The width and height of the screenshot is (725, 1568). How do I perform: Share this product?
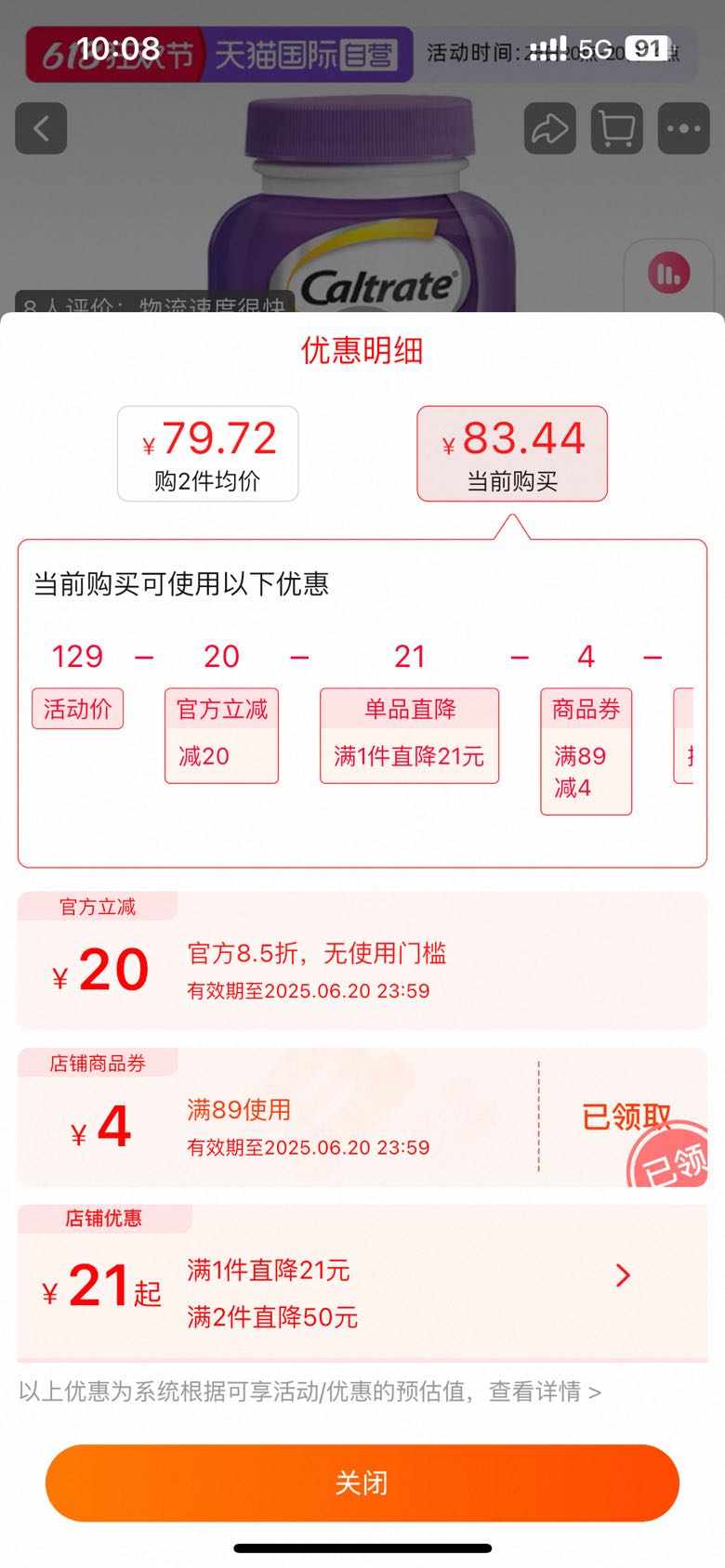point(549,128)
